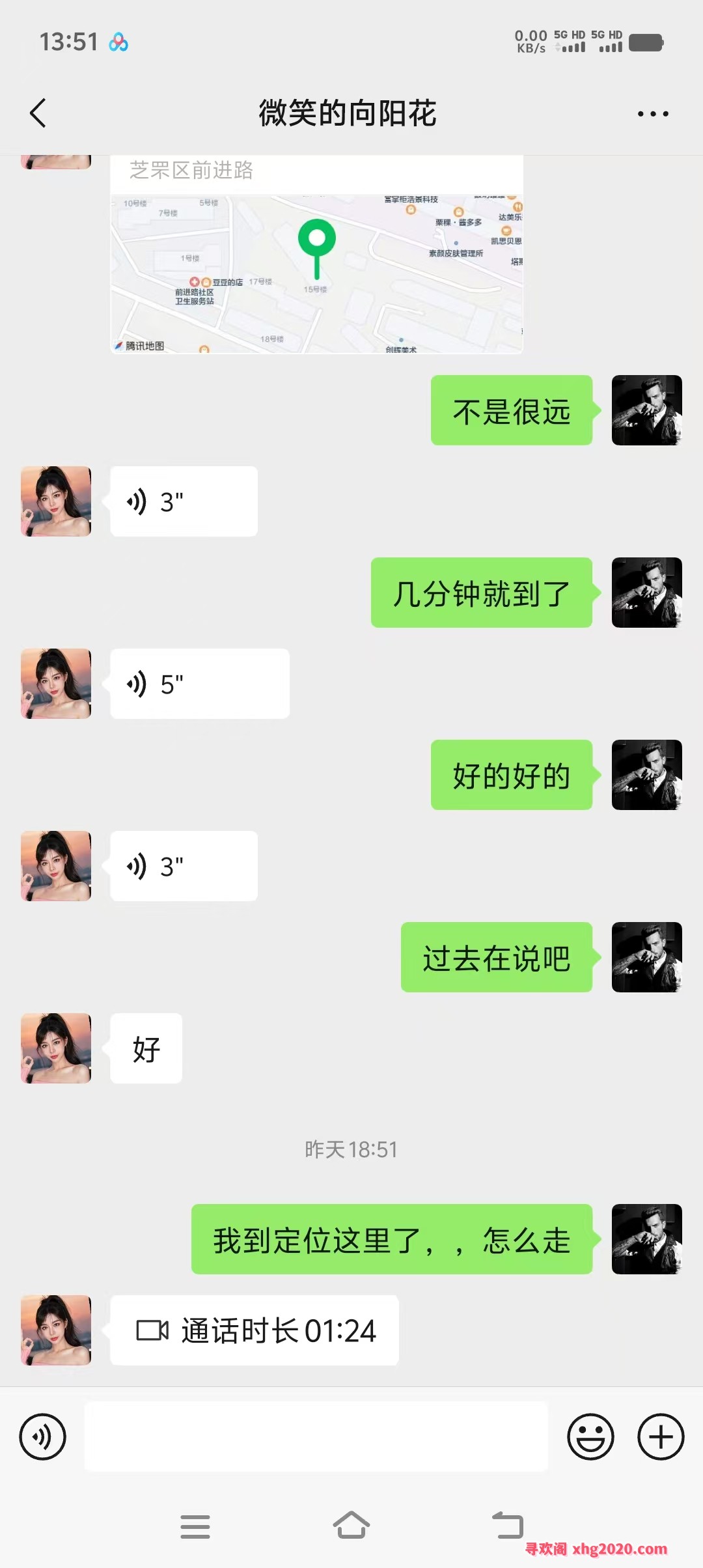The image size is (703, 1568).
Task: Go back to the chat list
Action: pyautogui.click(x=38, y=113)
